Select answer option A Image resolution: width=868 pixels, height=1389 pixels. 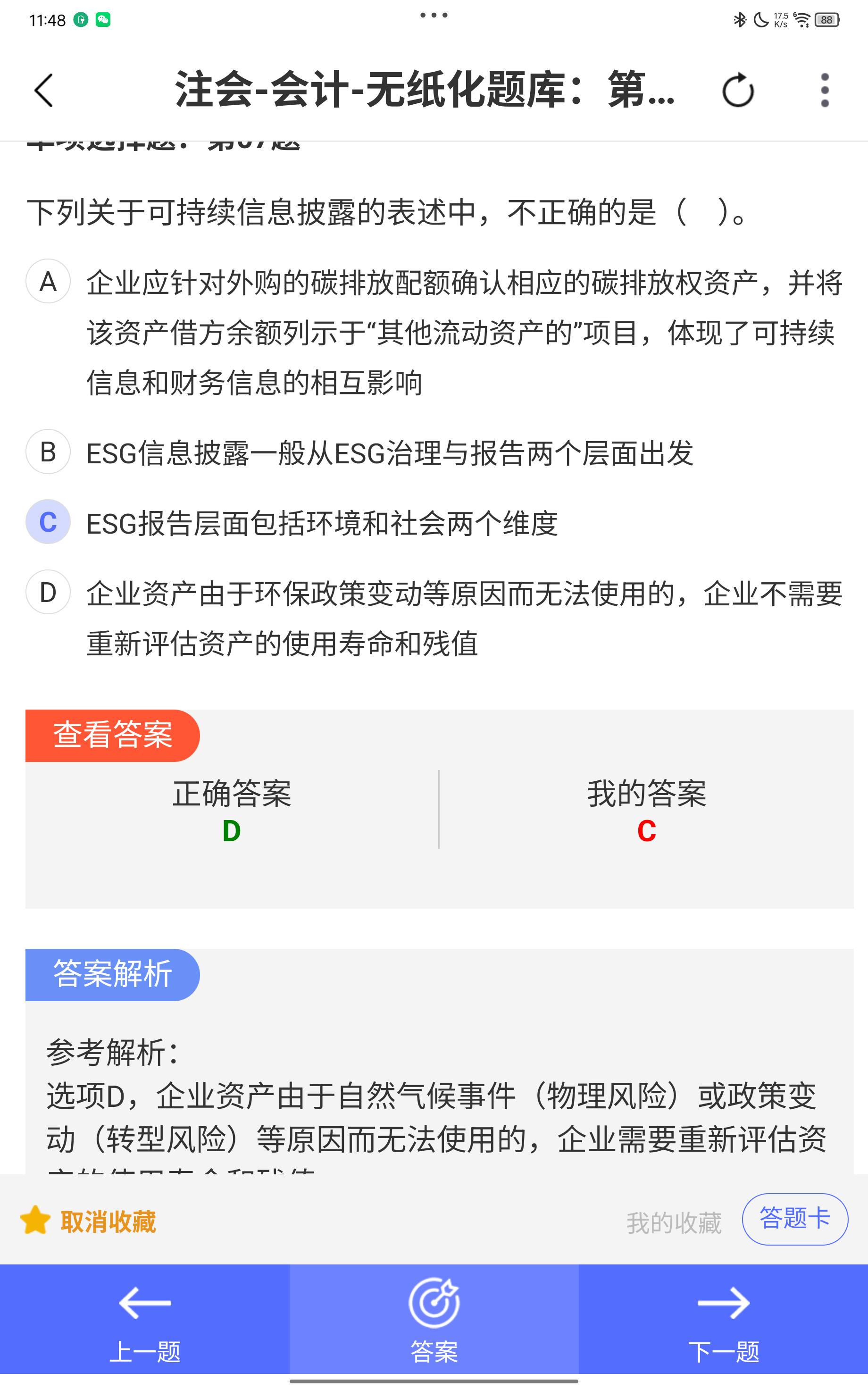pyautogui.click(x=48, y=282)
